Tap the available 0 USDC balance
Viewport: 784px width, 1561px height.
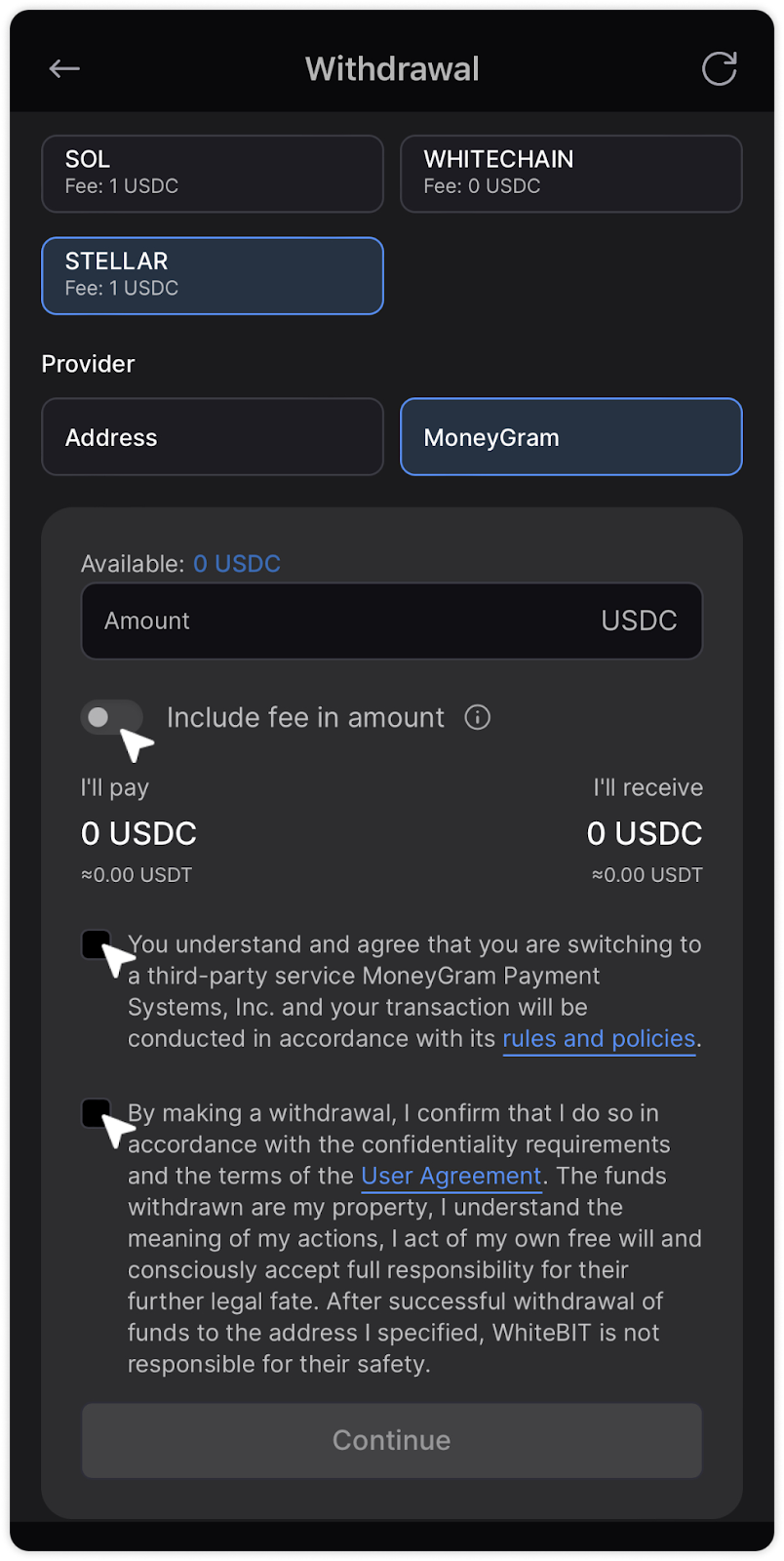tap(237, 564)
